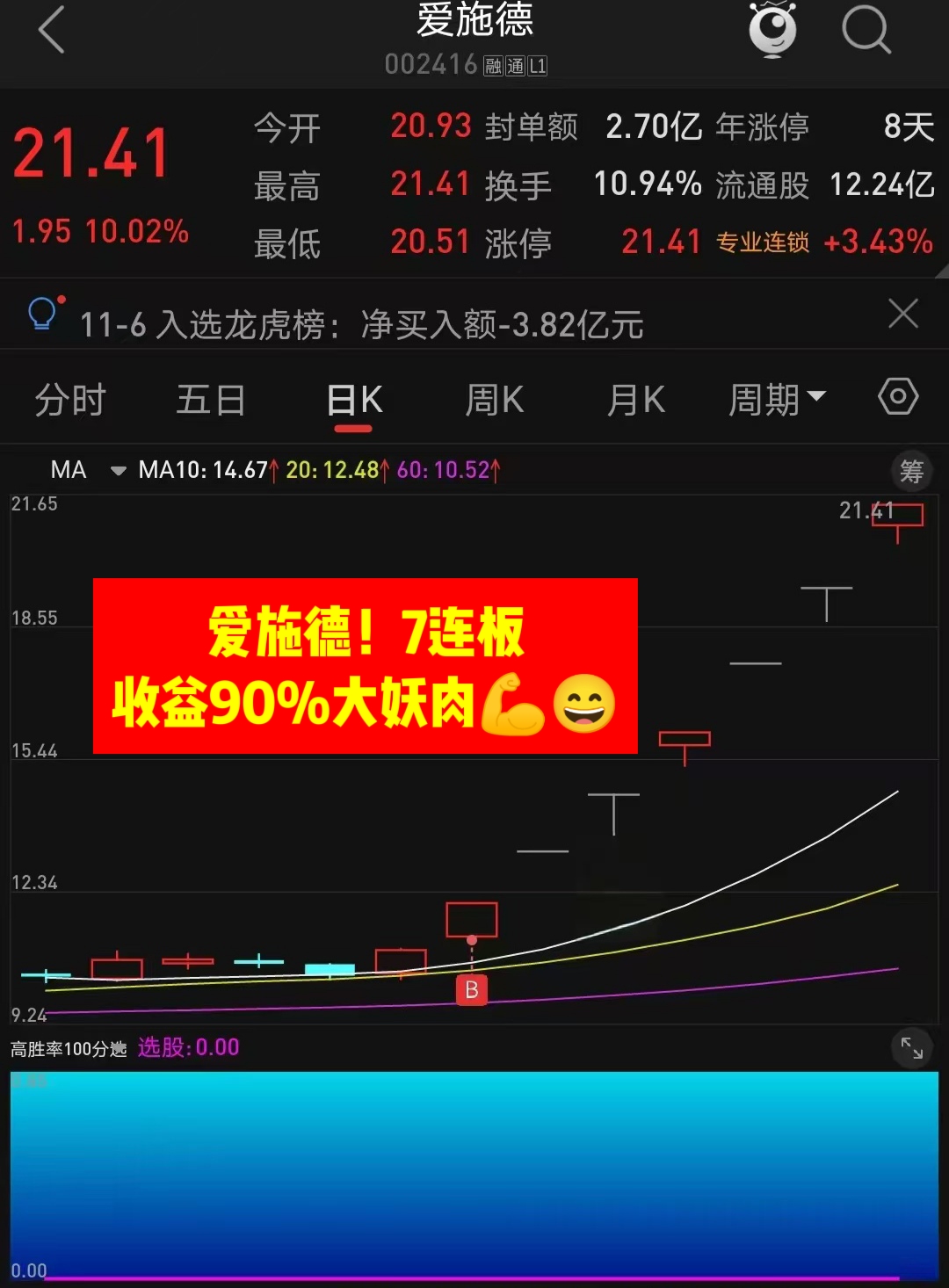
Task: Switch to the 五日 chart tab
Action: tap(211, 401)
